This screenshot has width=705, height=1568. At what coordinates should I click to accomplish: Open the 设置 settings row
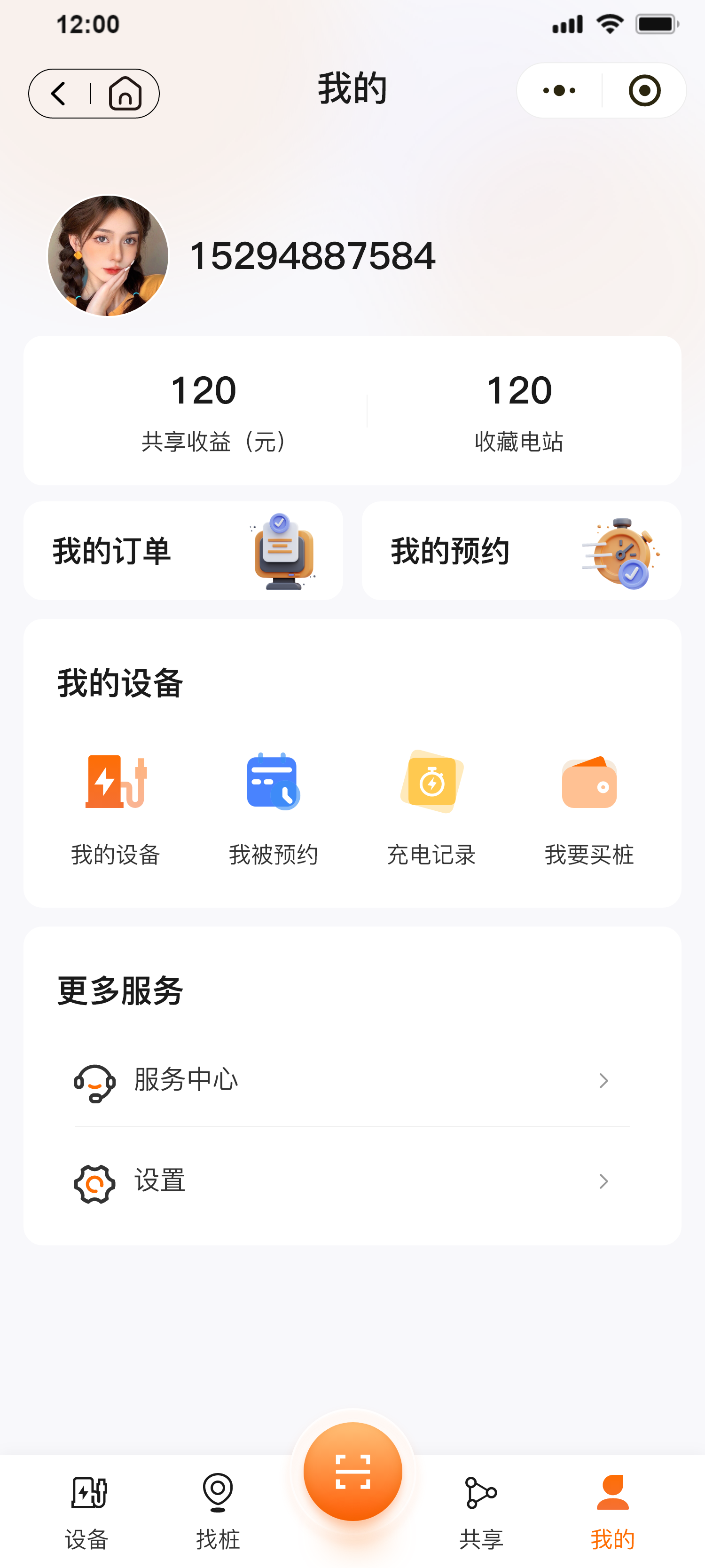352,1181
